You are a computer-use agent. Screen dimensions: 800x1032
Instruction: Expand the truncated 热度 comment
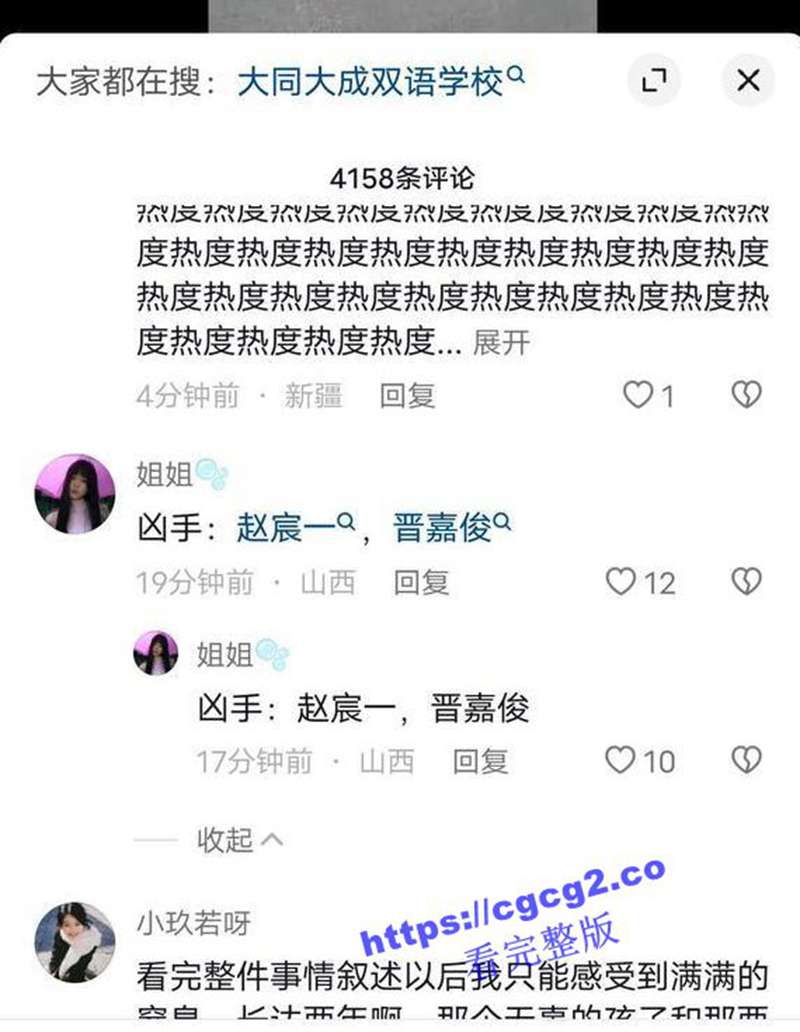(500, 343)
